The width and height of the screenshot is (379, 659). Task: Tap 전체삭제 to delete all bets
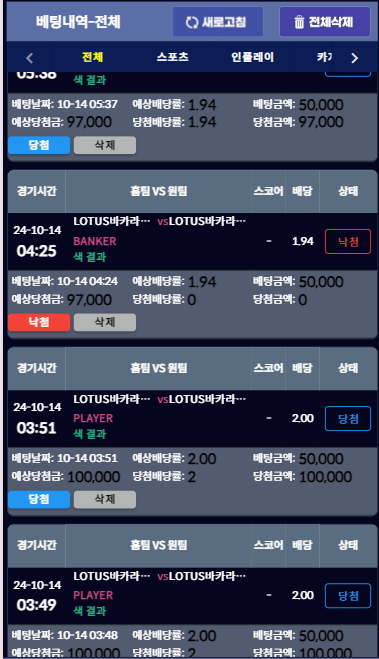point(325,22)
